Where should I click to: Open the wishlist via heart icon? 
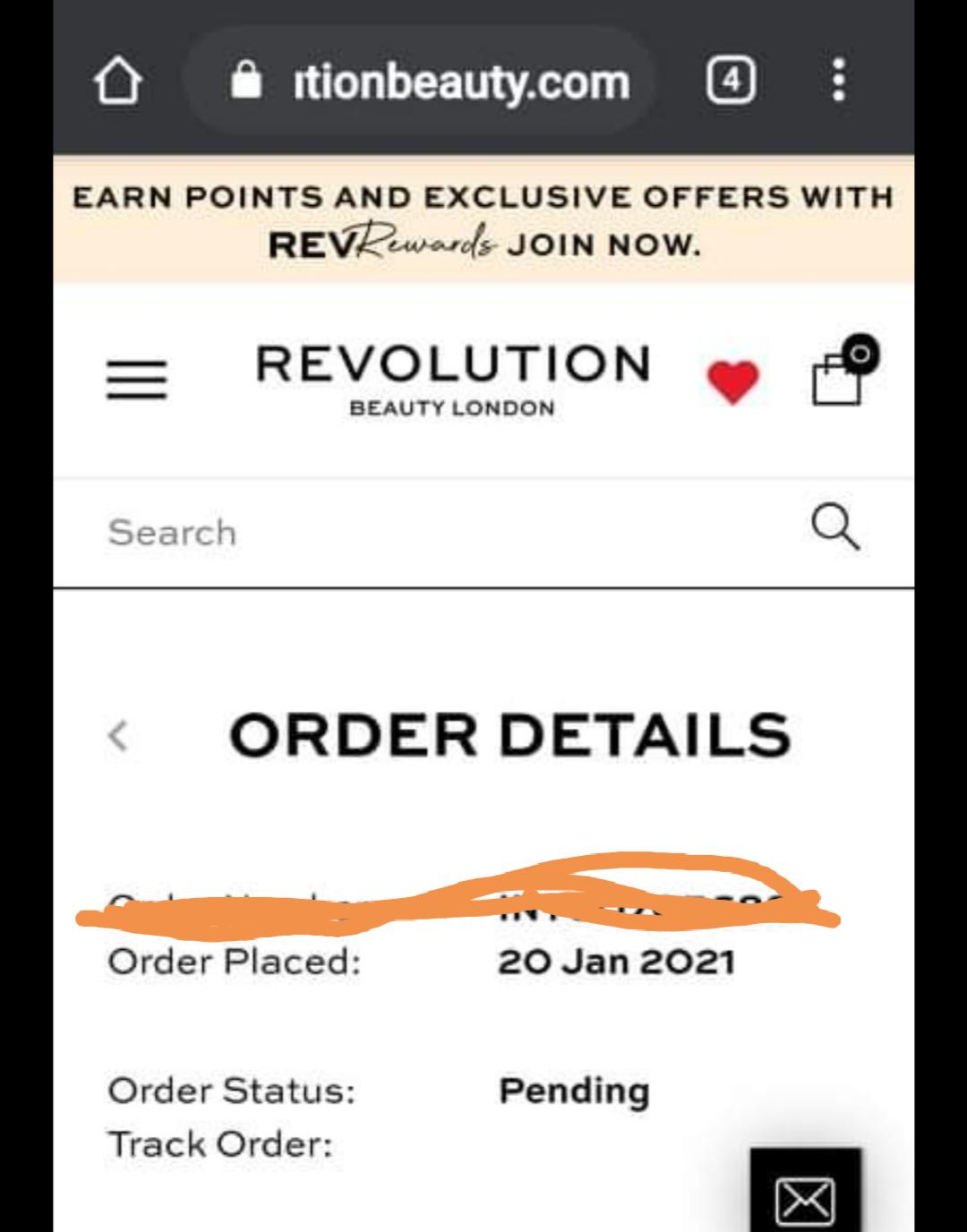(732, 380)
